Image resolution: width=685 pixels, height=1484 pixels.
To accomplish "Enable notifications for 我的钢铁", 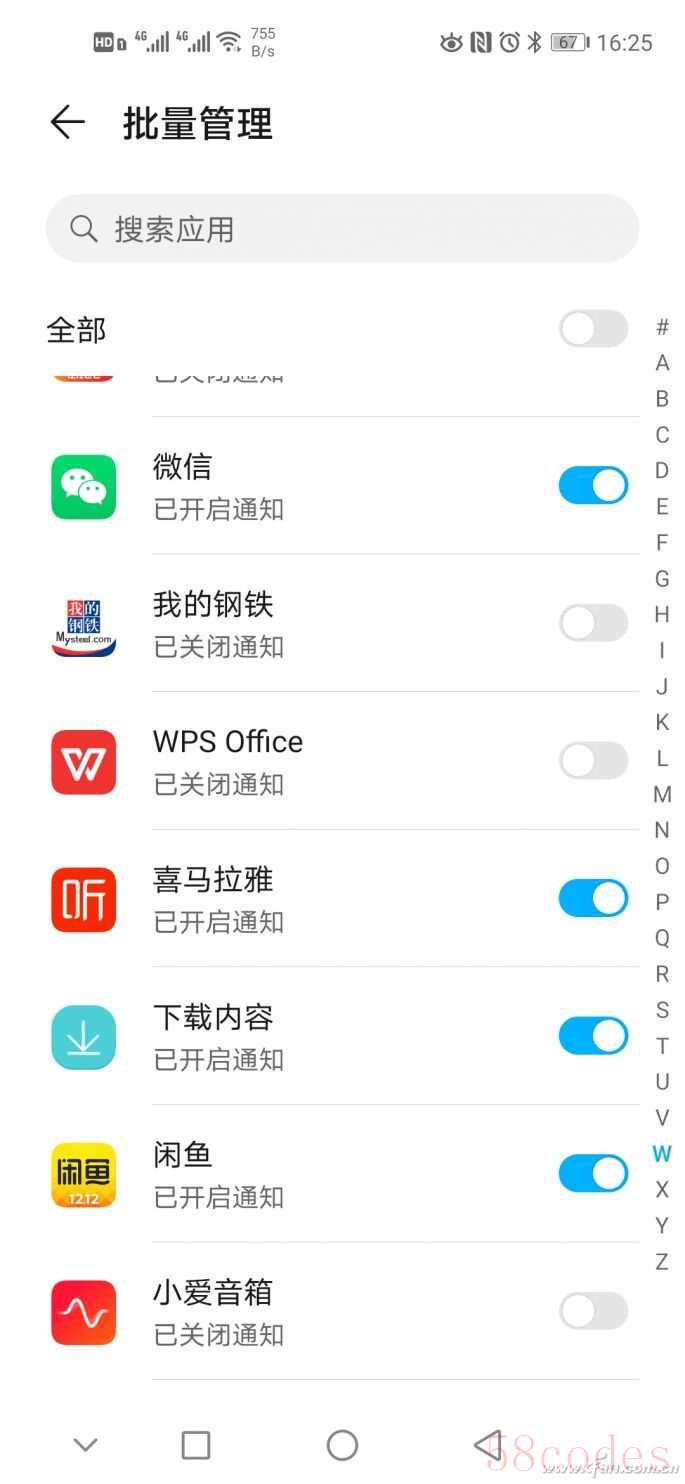I will tap(593, 624).
